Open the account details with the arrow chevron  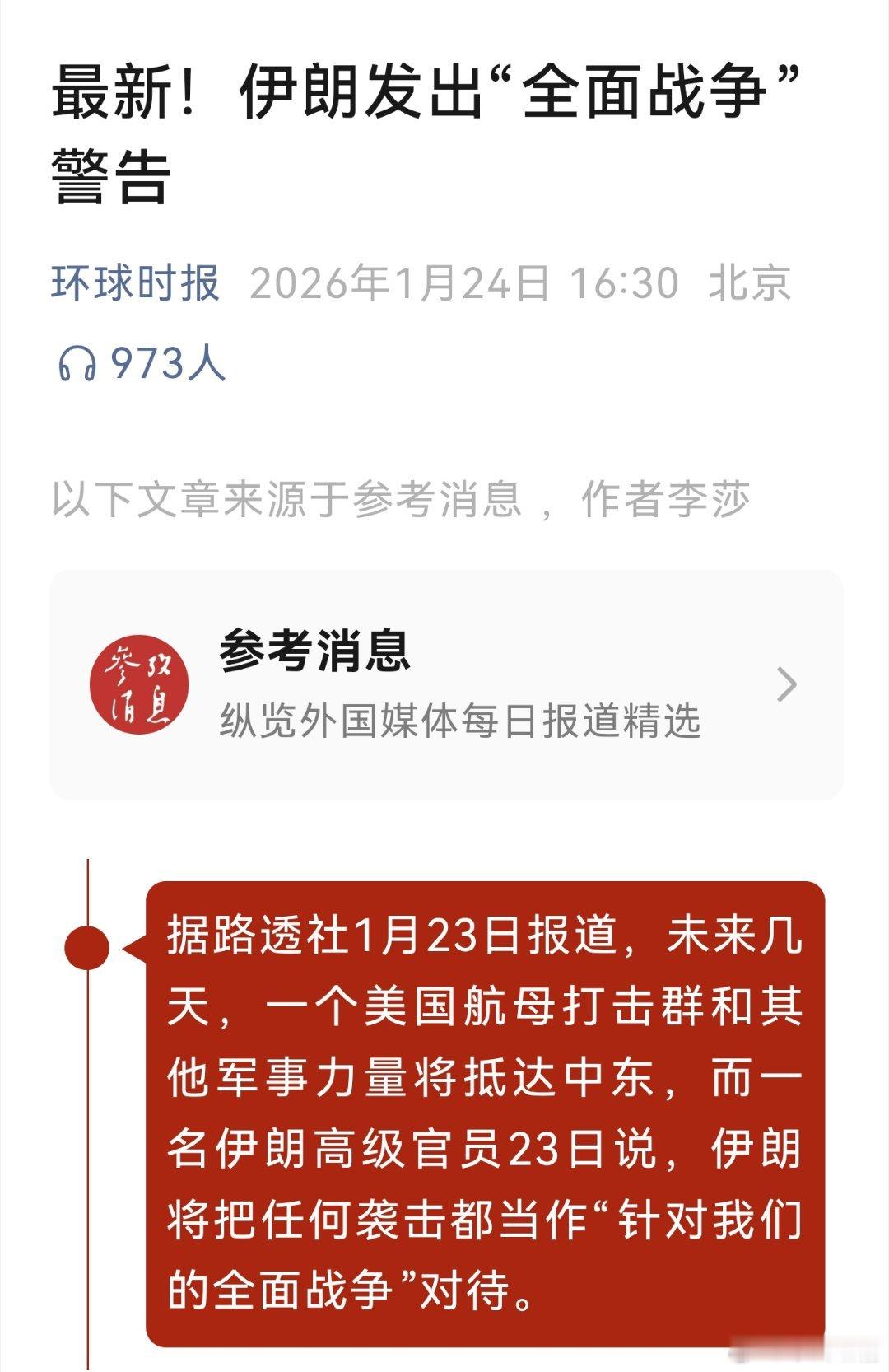click(x=789, y=685)
